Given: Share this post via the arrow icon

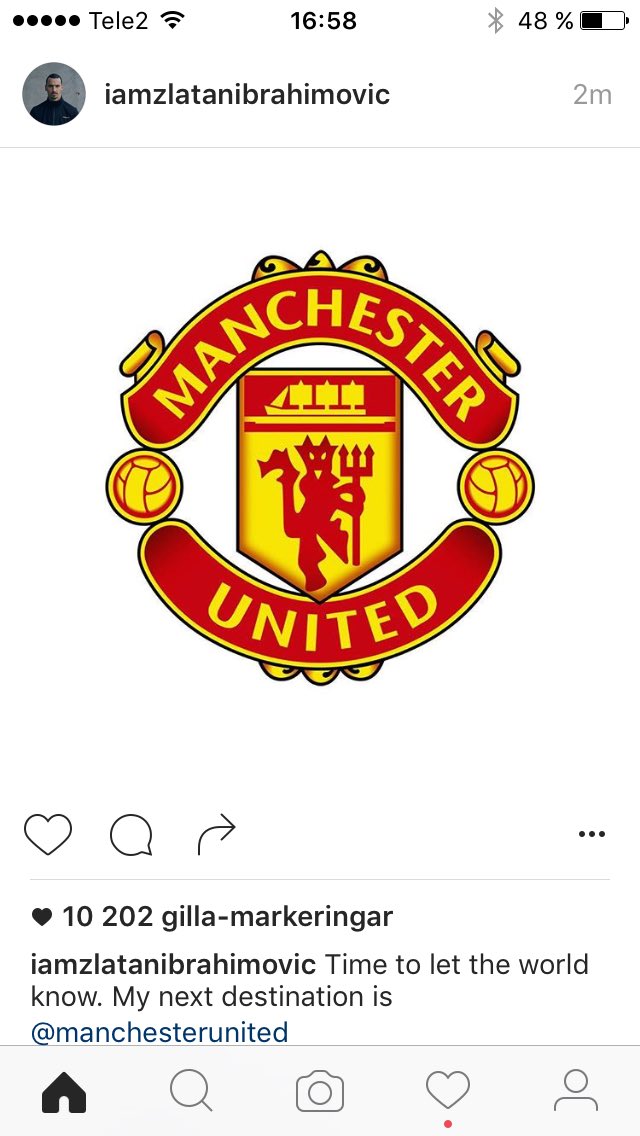Looking at the screenshot, I should [216, 834].
